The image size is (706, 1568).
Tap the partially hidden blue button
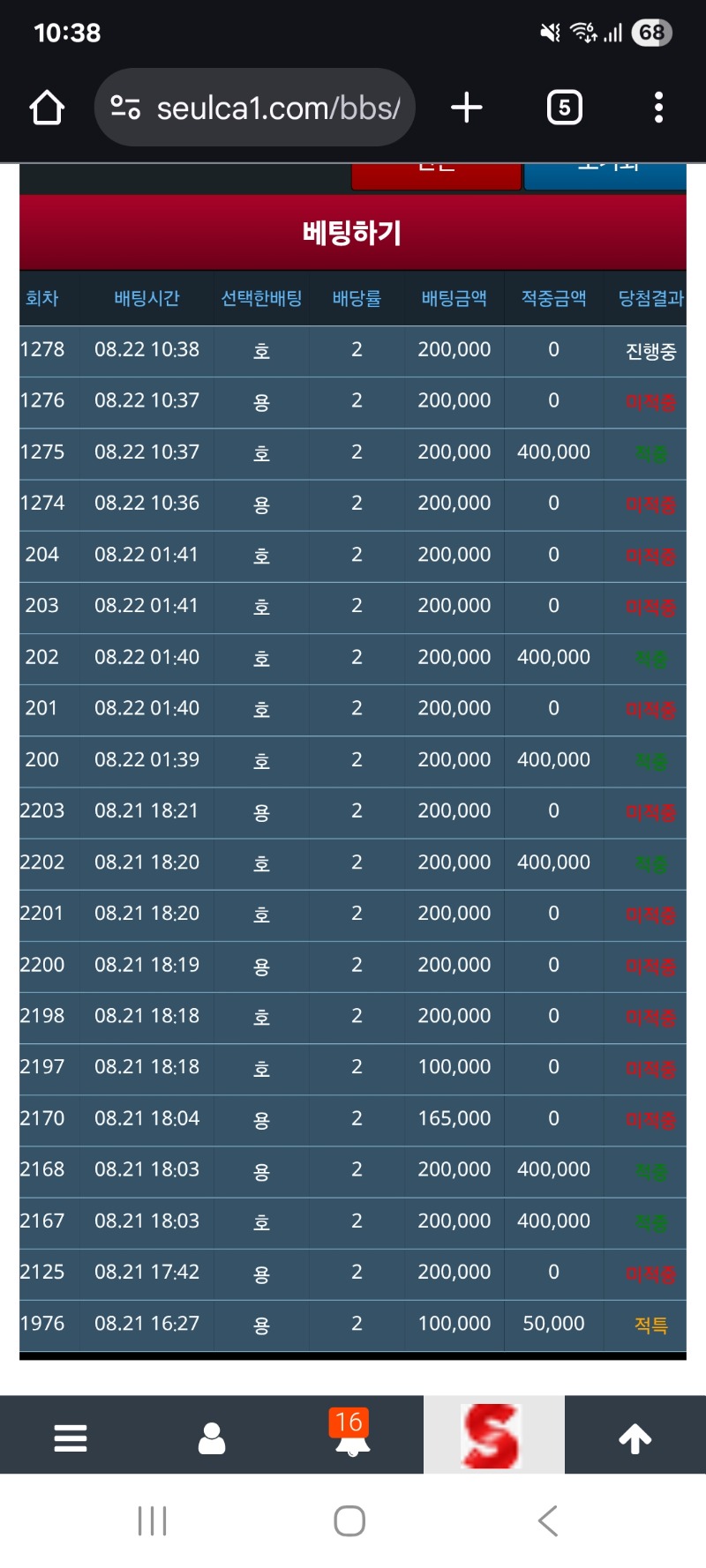(x=605, y=176)
